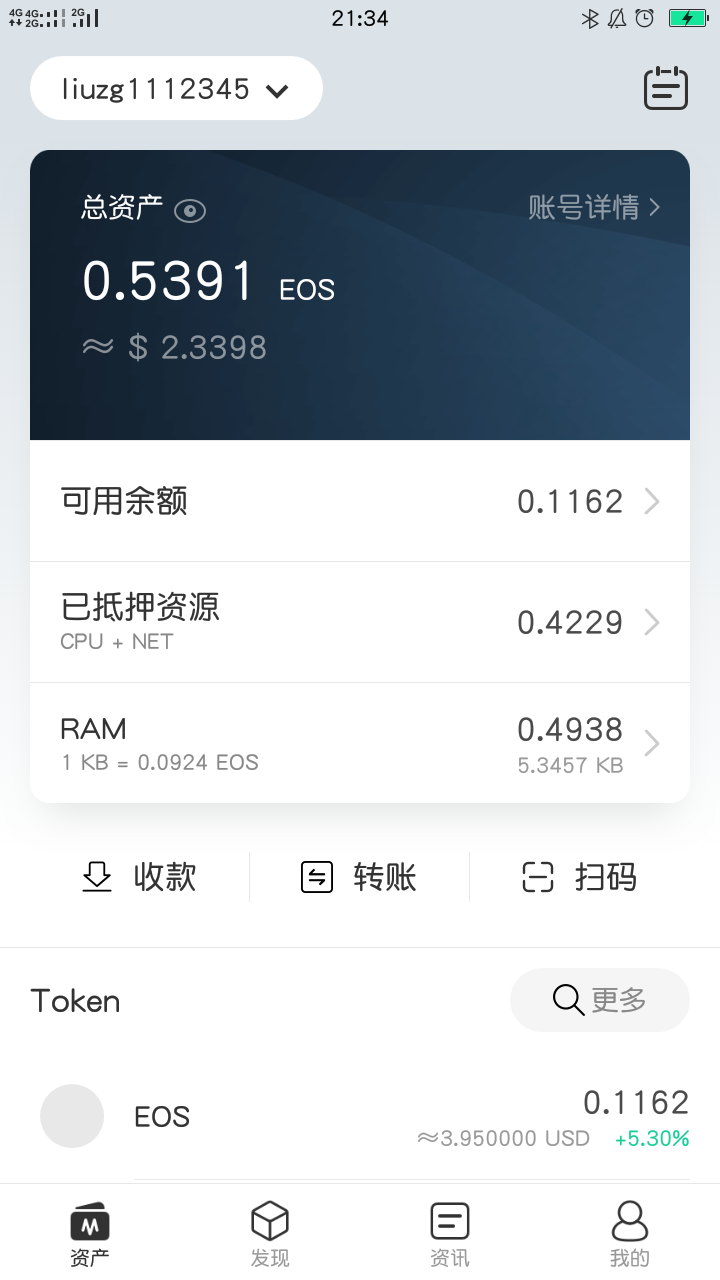Viewport: 720px width, 1280px height.
Task: Open the 可用余额 available balance row
Action: tap(360, 501)
